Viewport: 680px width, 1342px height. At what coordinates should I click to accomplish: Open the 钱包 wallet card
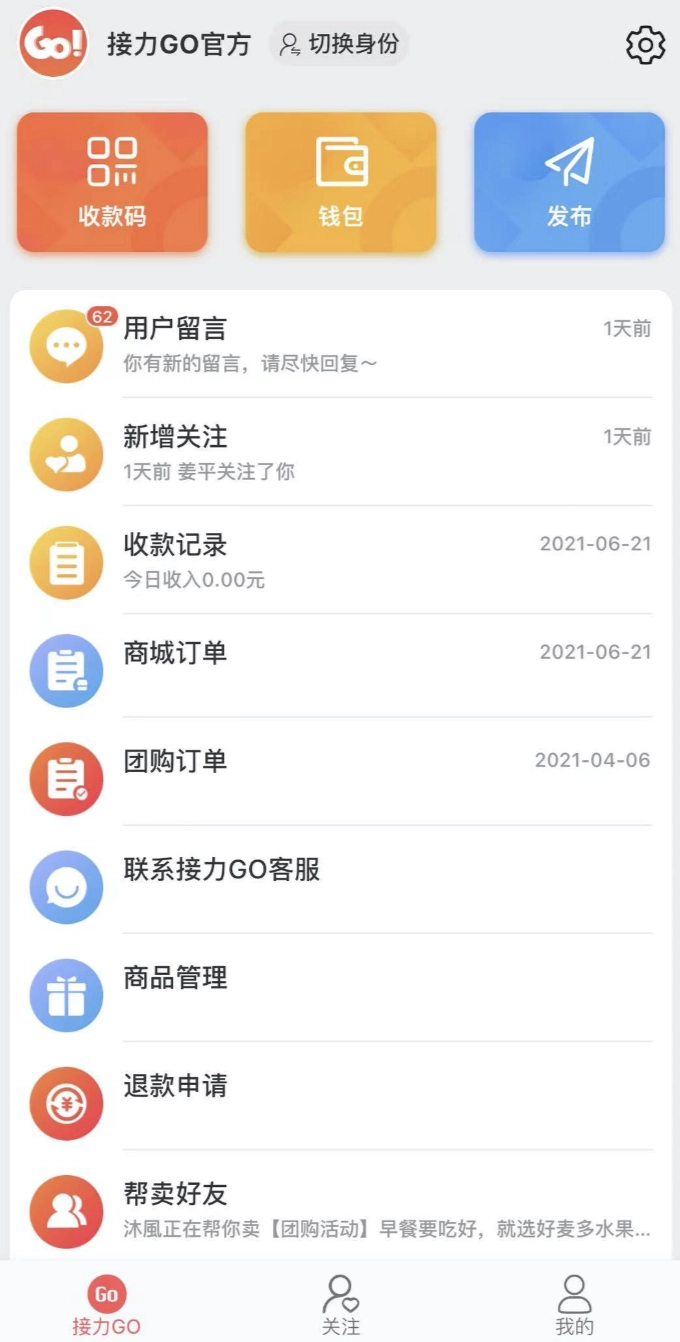click(x=340, y=182)
